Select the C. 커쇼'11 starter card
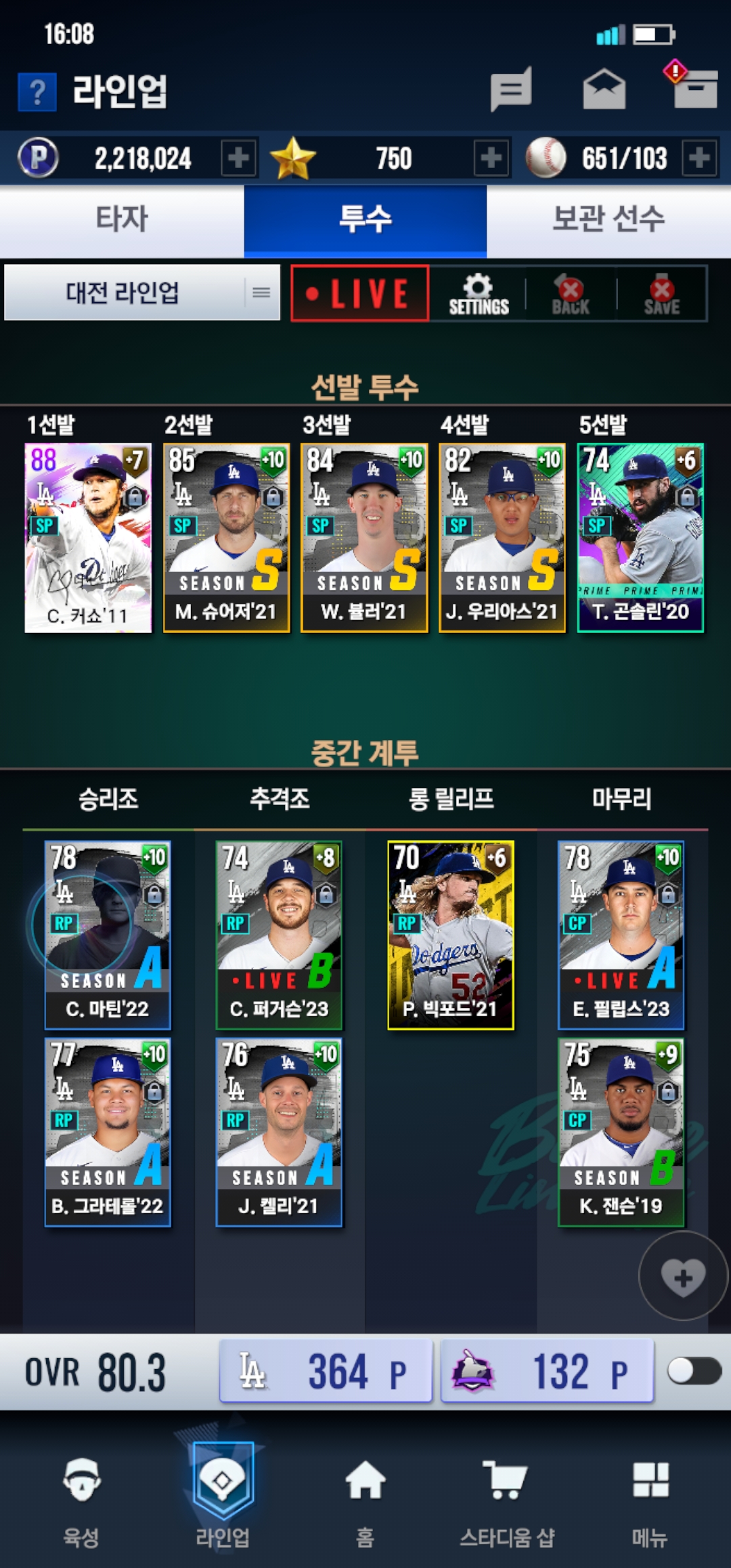The height and width of the screenshot is (1568, 731). 88,538
